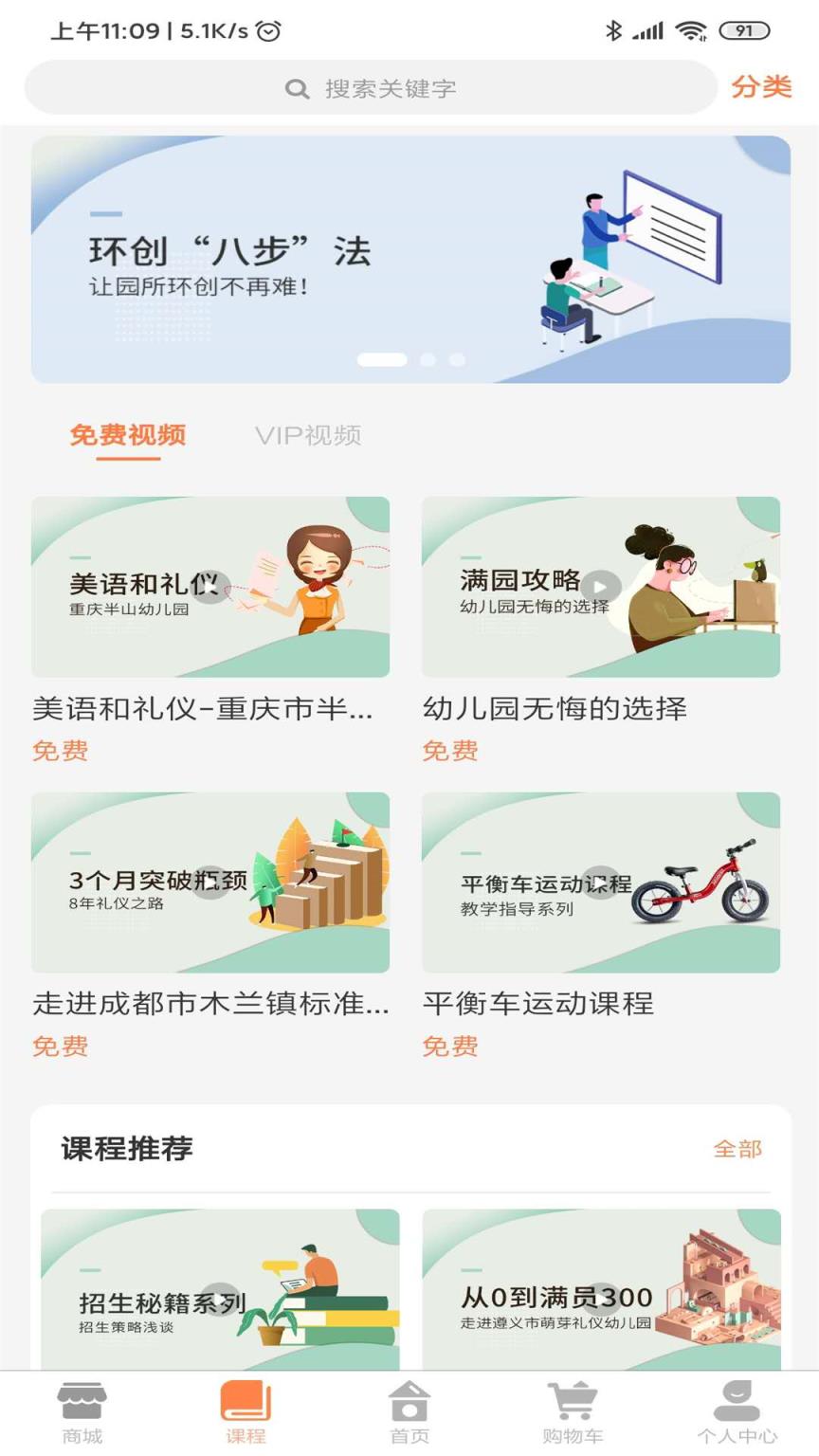Viewport: 819px width, 1456px height.
Task: Open the 首页 home icon
Action: (x=409, y=1401)
